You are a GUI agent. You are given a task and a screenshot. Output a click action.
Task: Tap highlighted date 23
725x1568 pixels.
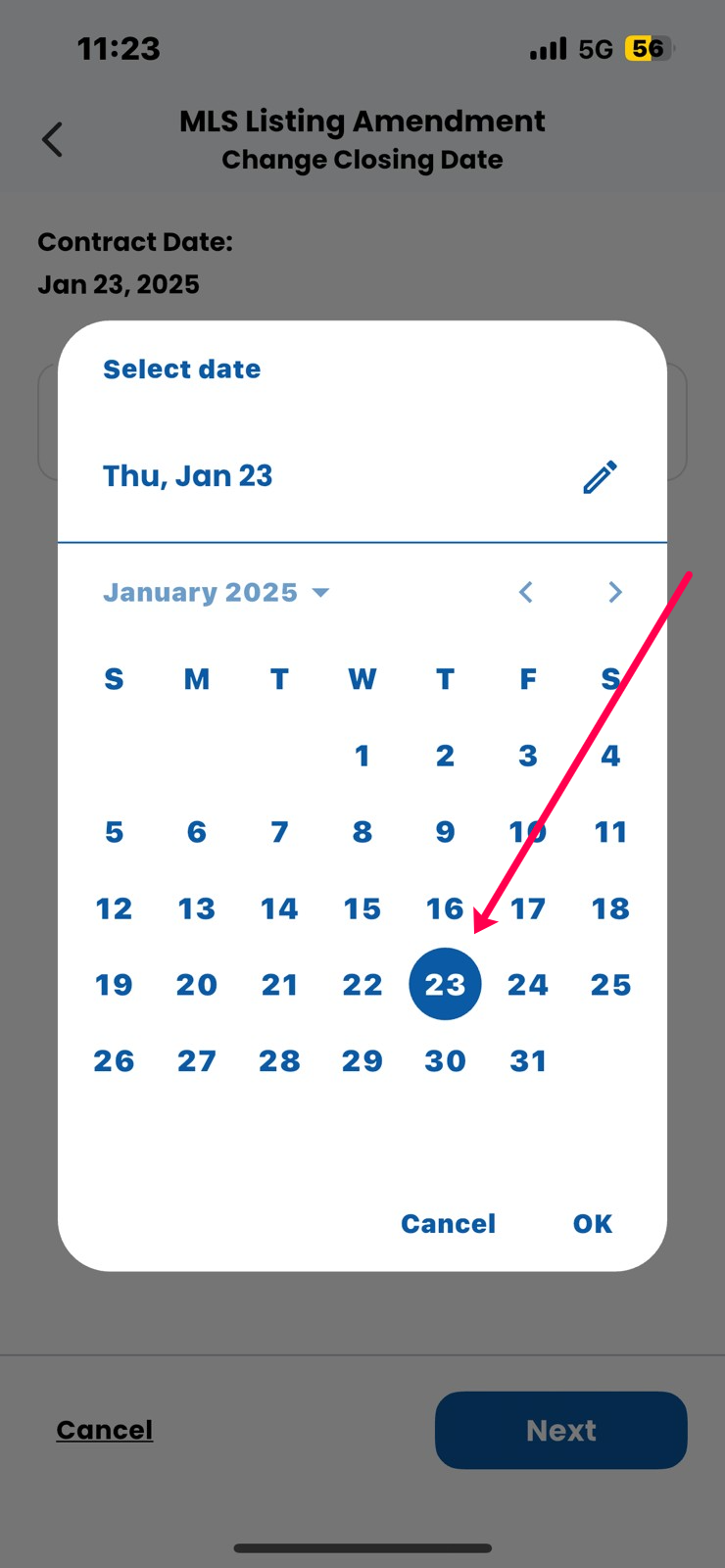point(445,984)
